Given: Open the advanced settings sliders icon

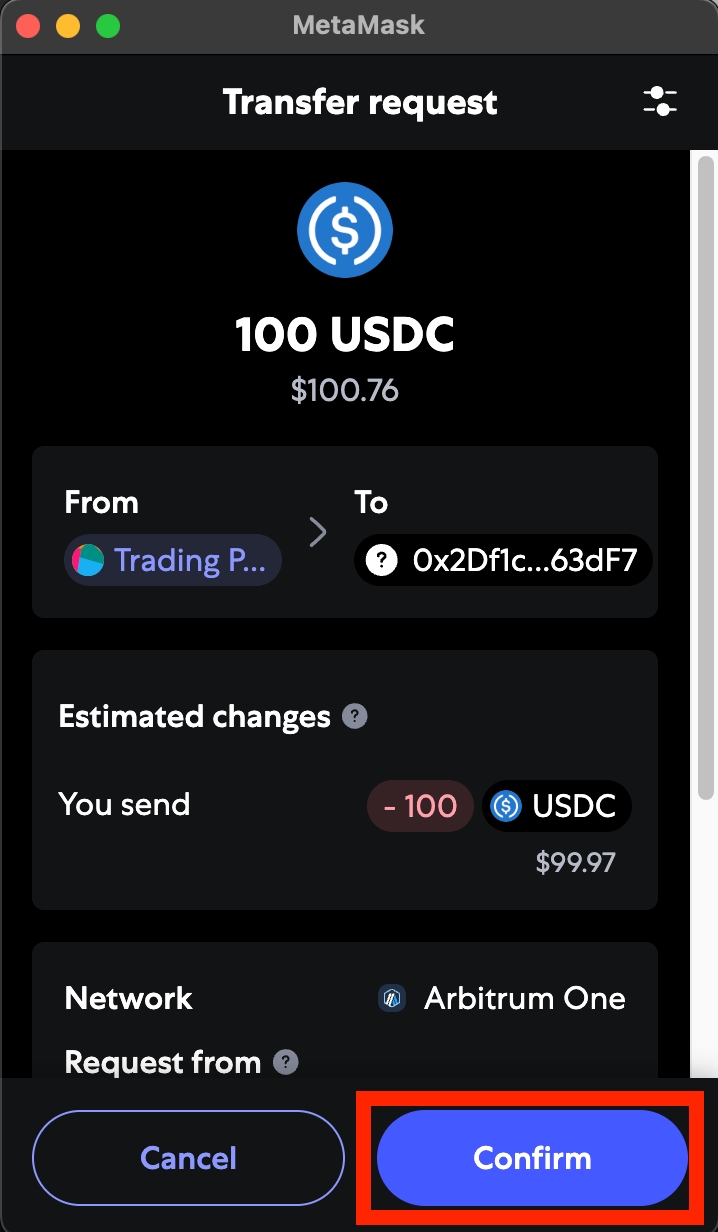Looking at the screenshot, I should (x=660, y=101).
